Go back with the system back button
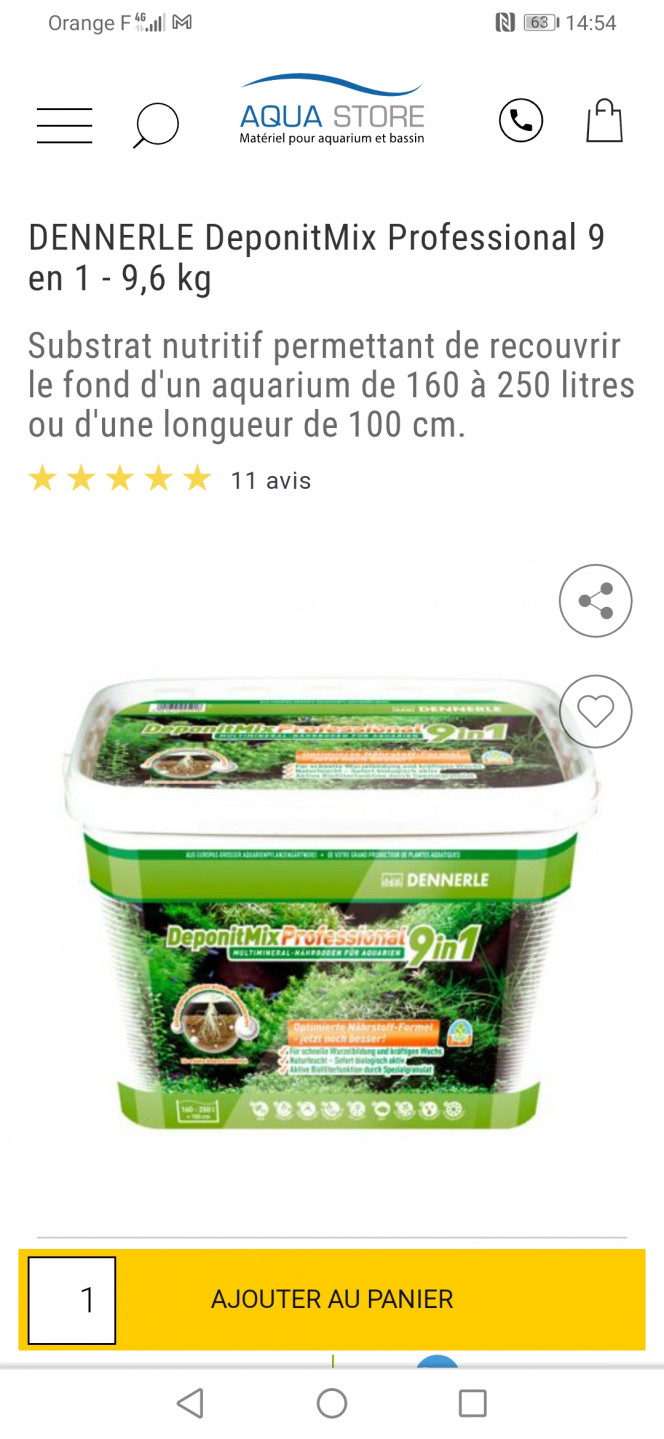Screen dimensions: 664x1439 (x=190, y=1403)
